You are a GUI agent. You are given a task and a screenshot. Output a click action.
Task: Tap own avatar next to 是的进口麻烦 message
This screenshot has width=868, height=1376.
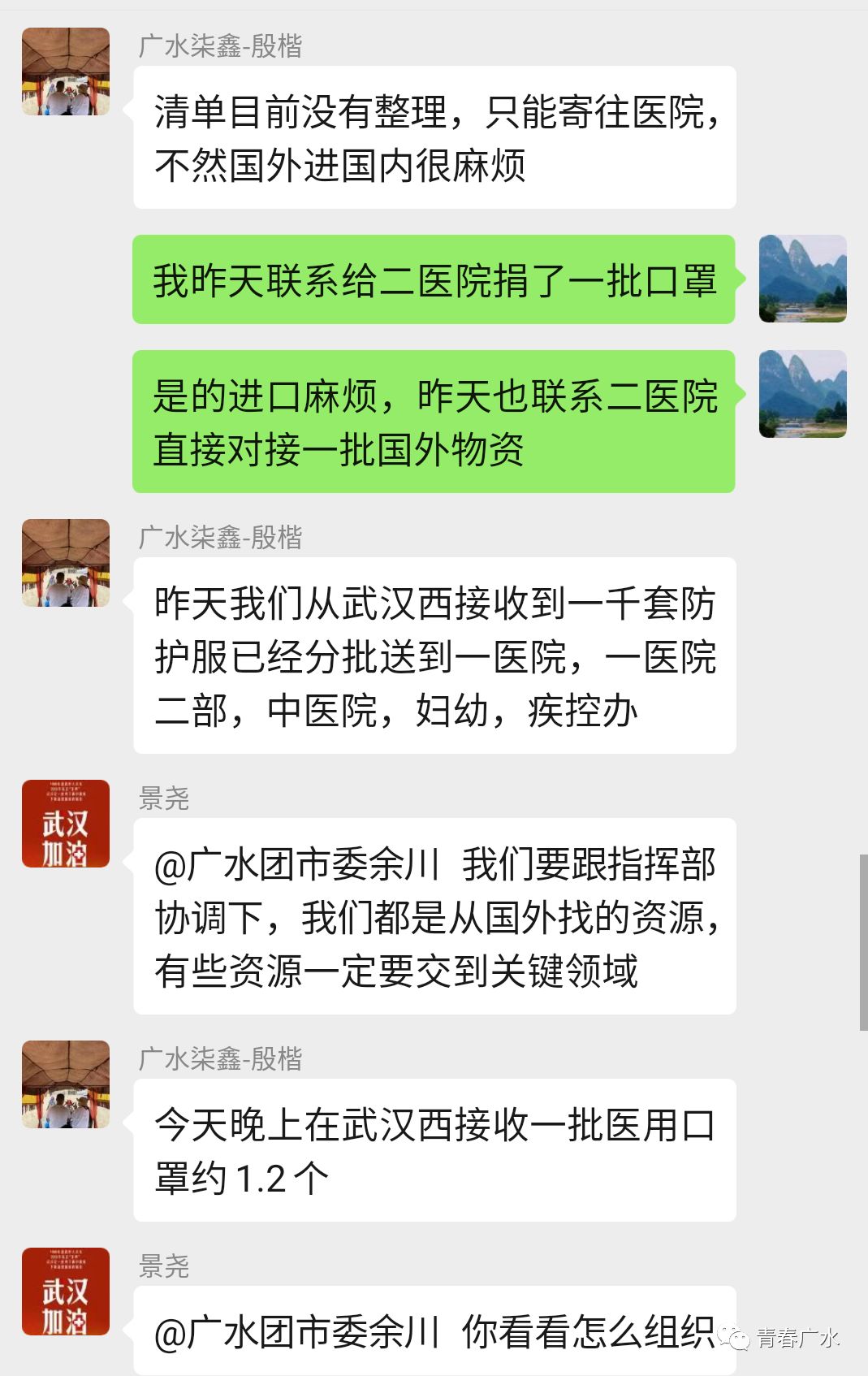coord(802,394)
